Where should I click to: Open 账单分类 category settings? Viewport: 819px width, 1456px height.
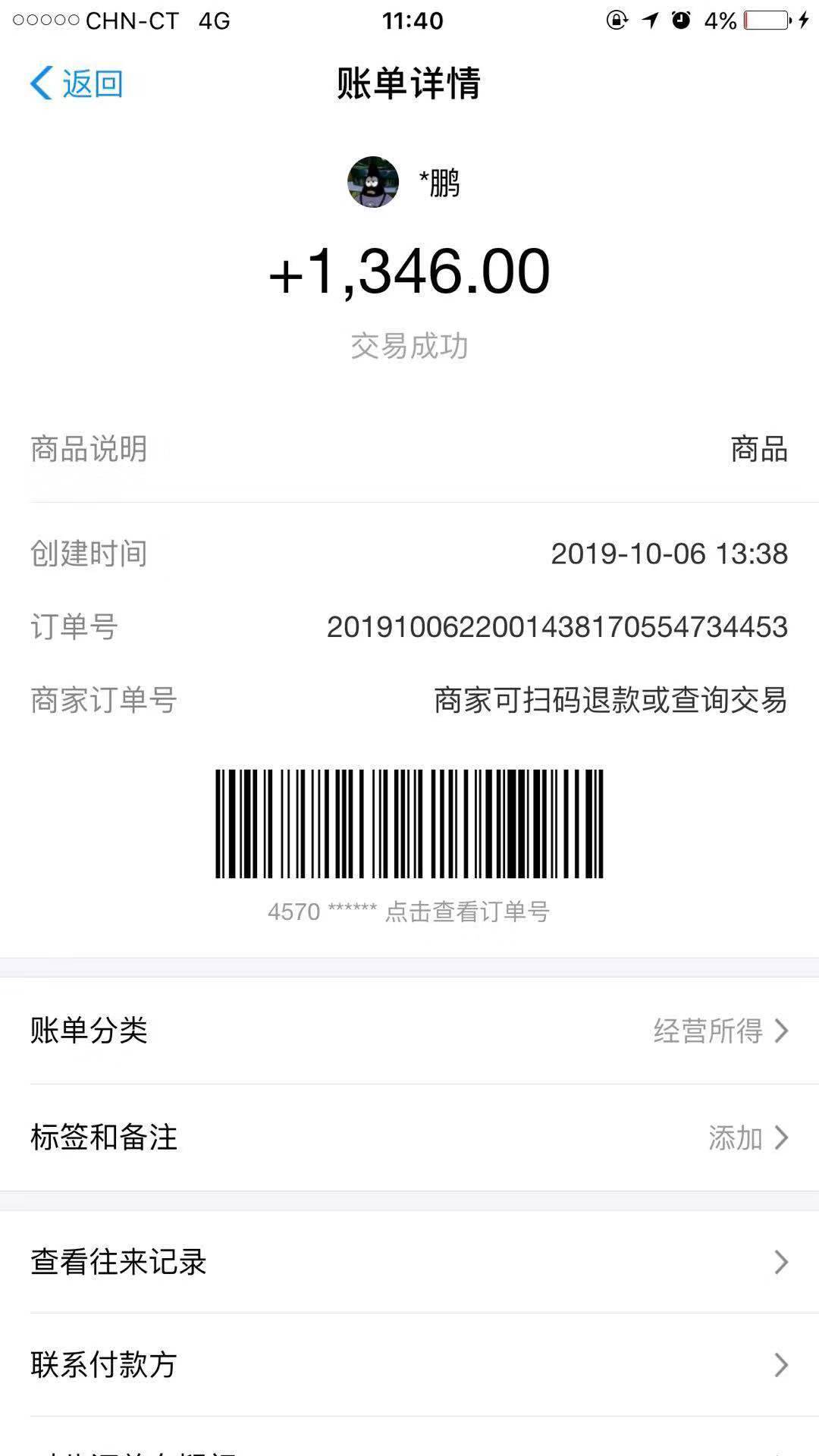coord(409,1031)
